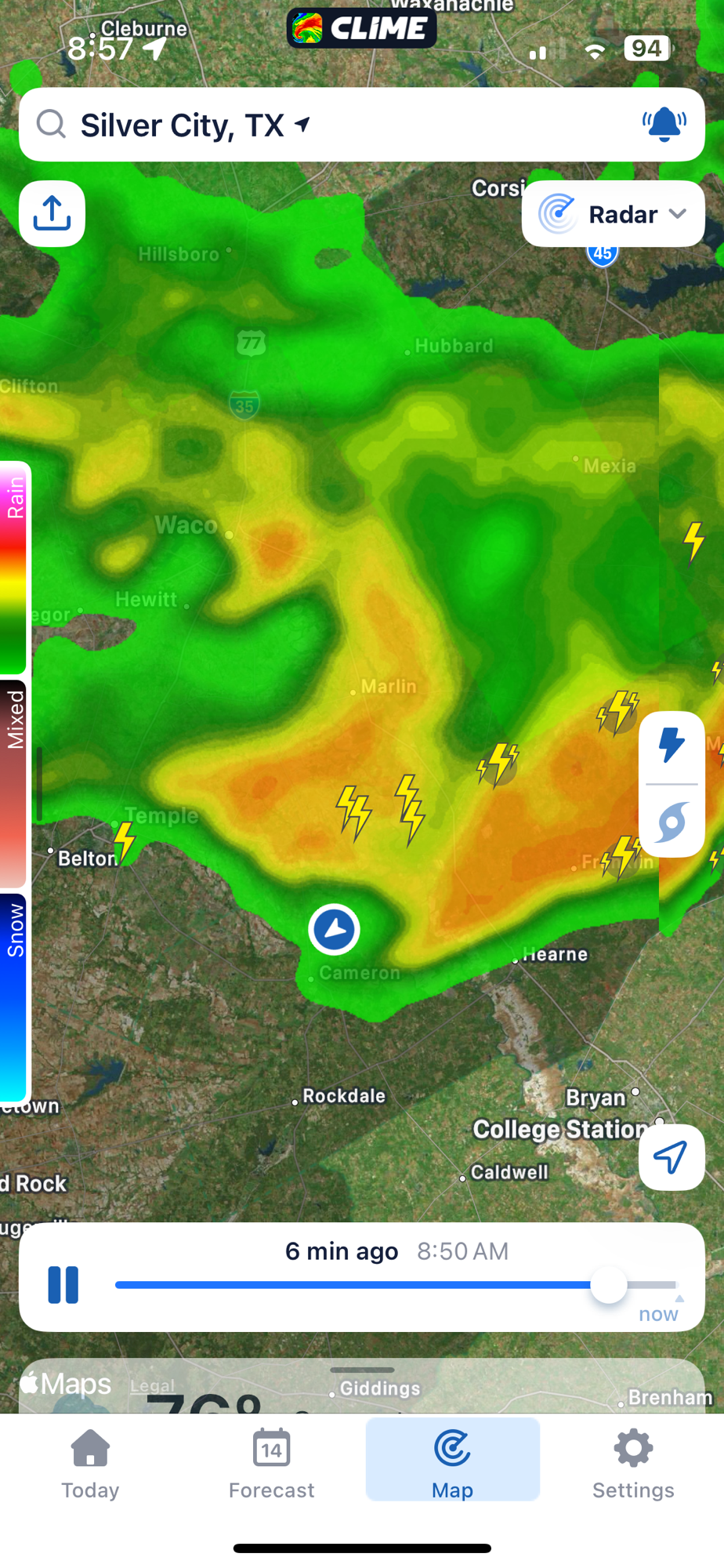Viewport: 724px width, 1568px height.
Task: Expand the Radar layer dropdown
Action: tap(613, 214)
